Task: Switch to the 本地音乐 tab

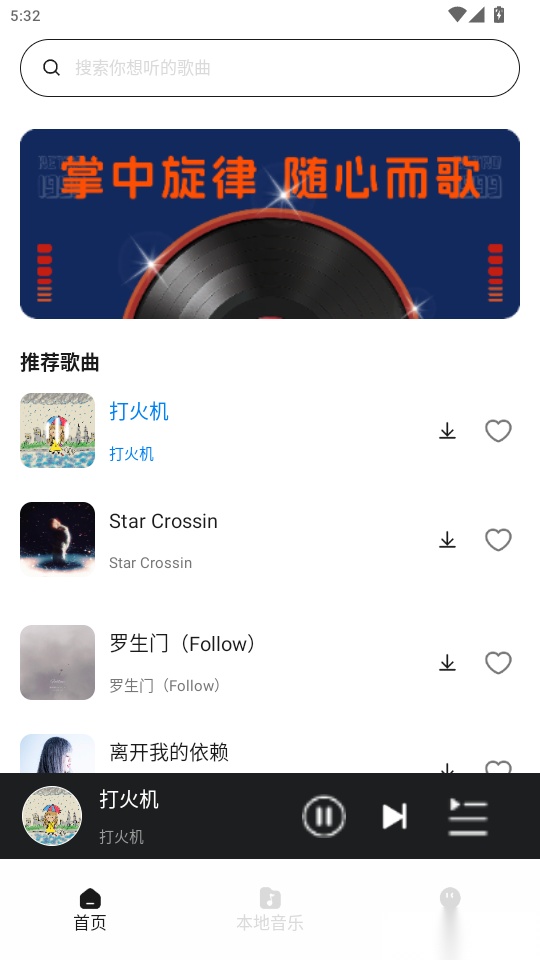Action: pyautogui.click(x=270, y=910)
